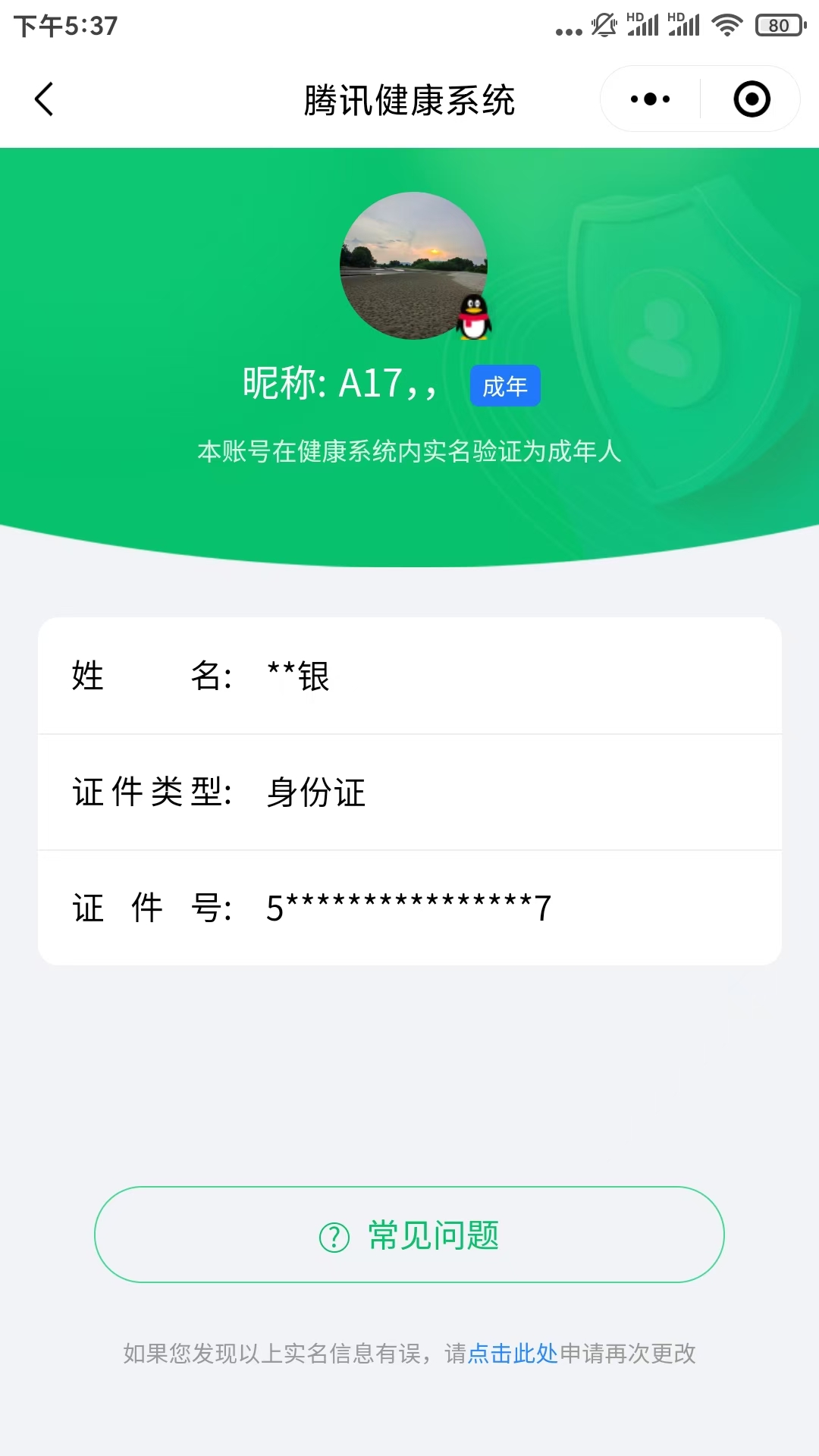Tap the QQ penguin icon on the avatar
This screenshot has height=1456, width=819.
pyautogui.click(x=474, y=318)
